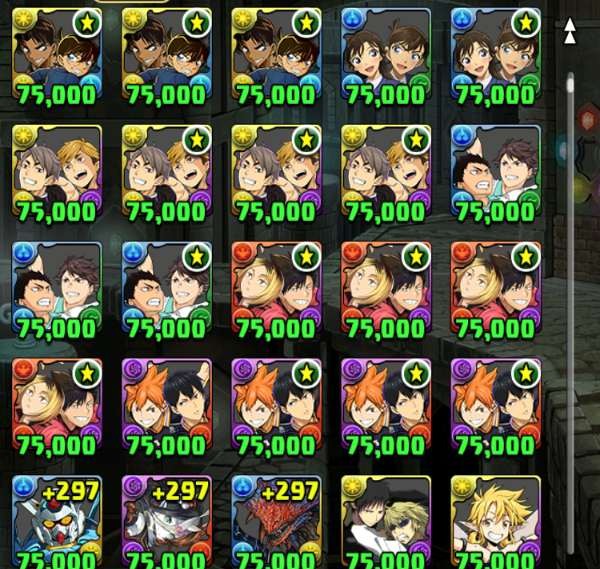The height and width of the screenshot is (569, 600).
Task: Select the white robot monster with +297
Action: tap(57, 520)
